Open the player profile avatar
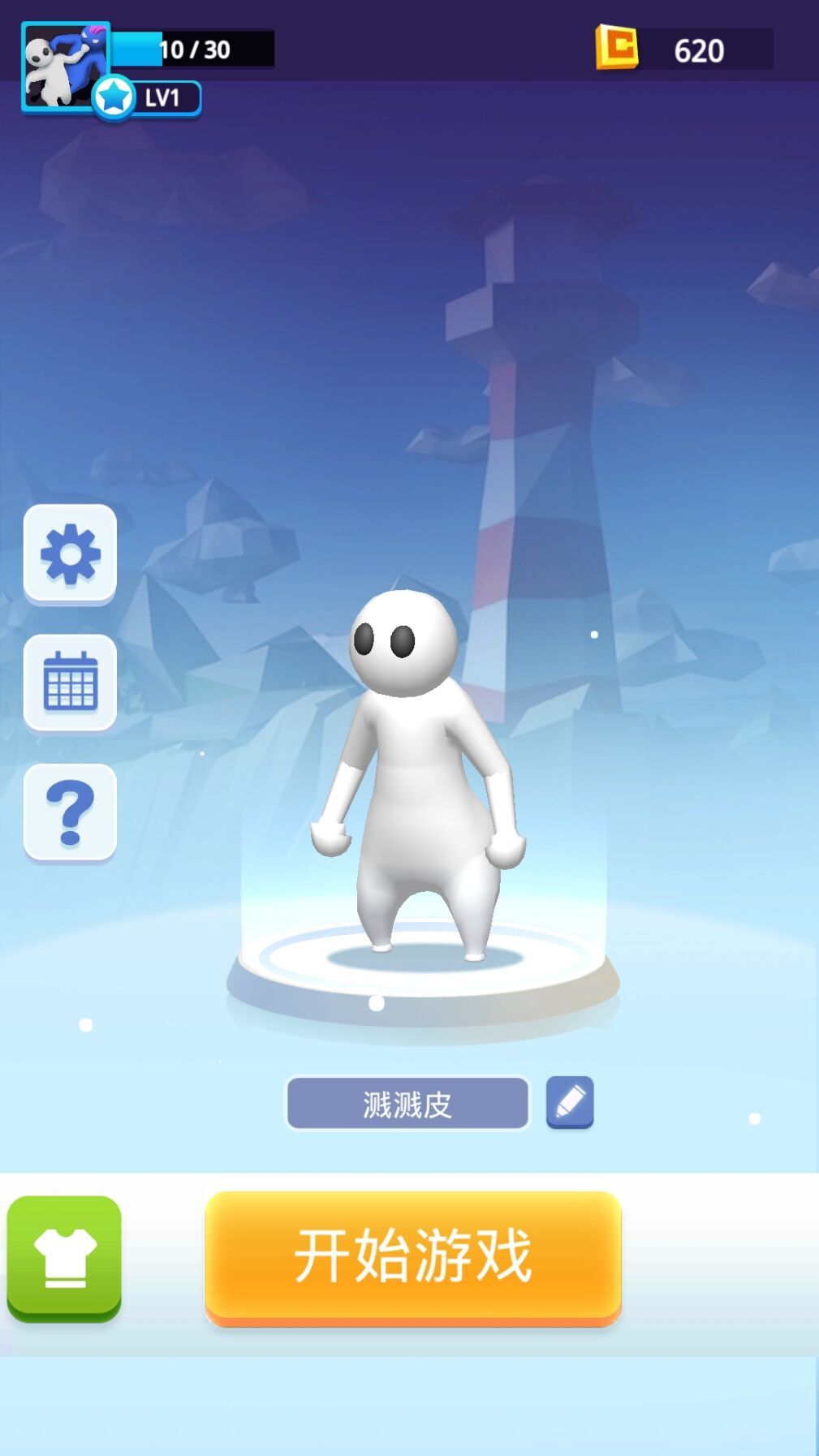The height and width of the screenshot is (1456, 819). click(64, 67)
